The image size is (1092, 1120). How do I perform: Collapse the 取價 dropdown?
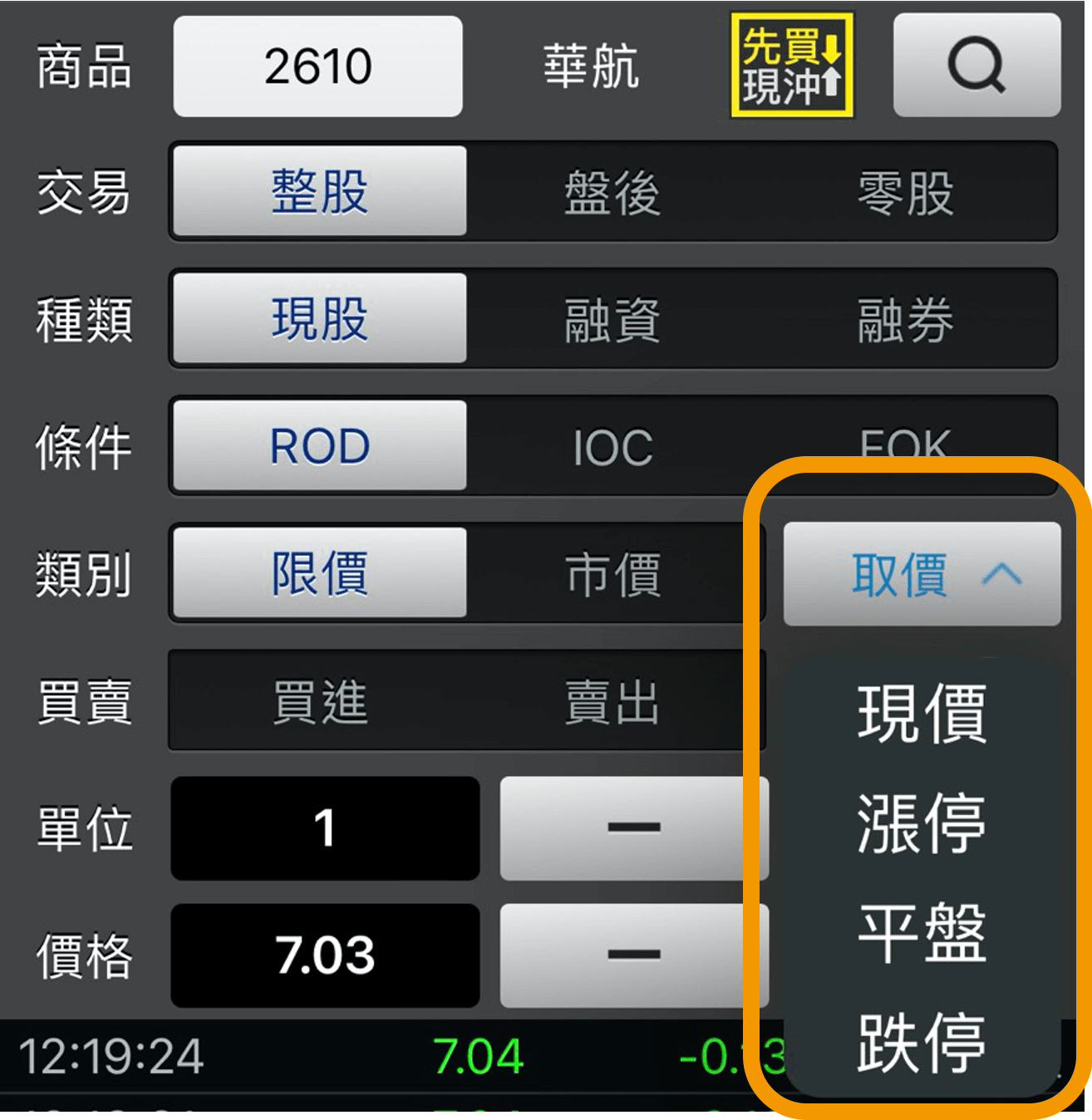tap(922, 573)
